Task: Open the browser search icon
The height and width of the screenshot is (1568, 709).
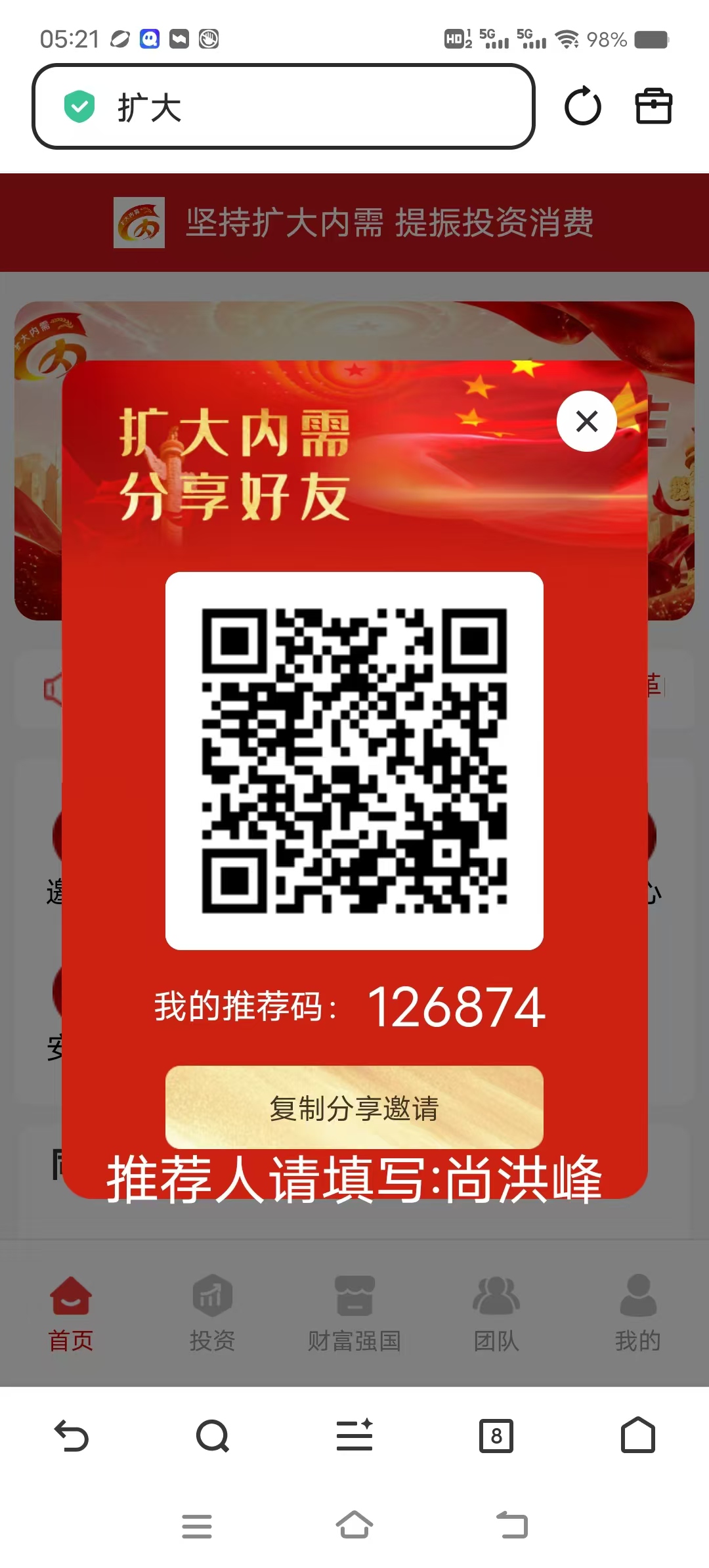Action: point(213,1435)
